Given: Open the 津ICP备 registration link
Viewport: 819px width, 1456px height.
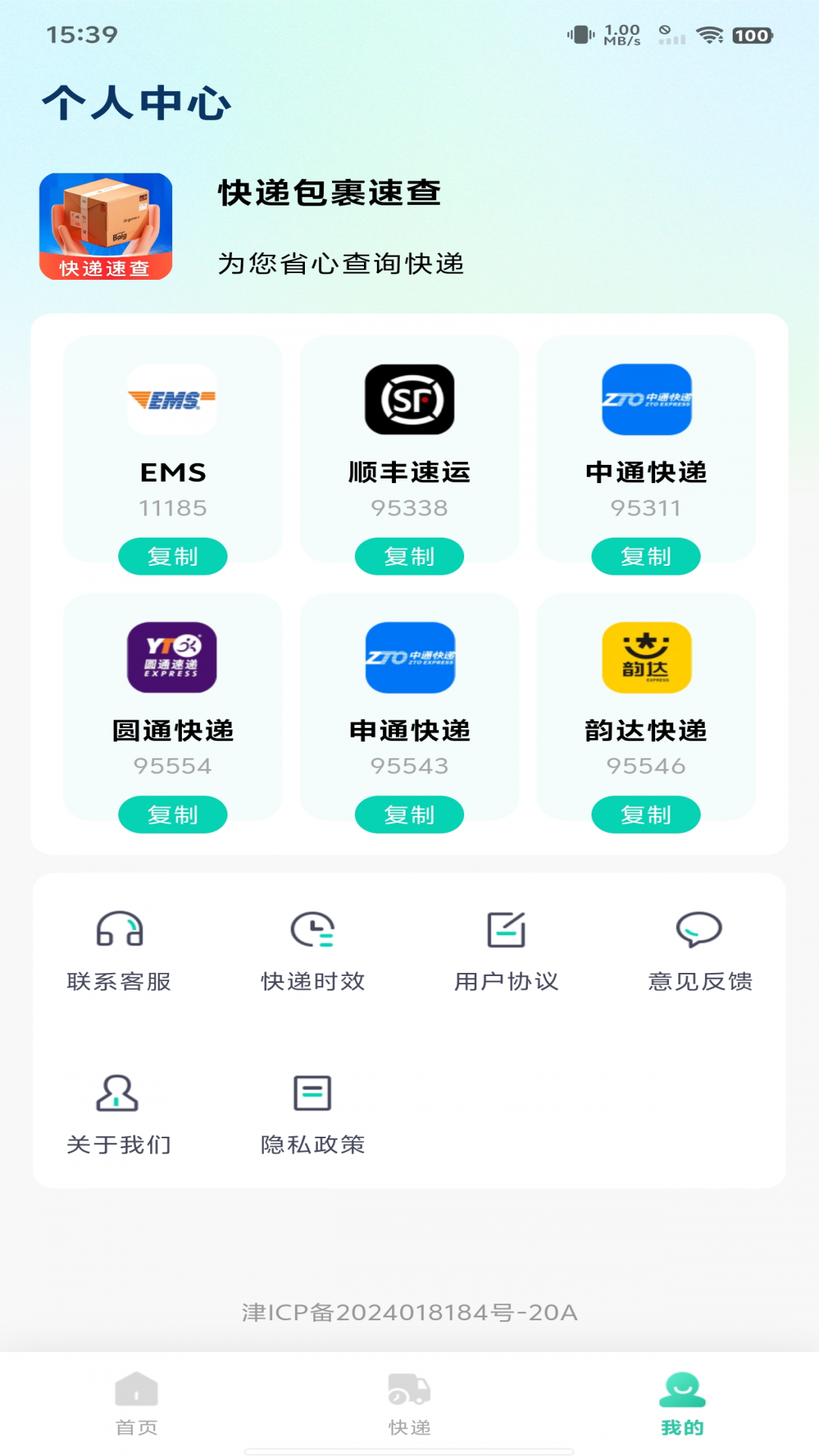Looking at the screenshot, I should [x=409, y=1308].
